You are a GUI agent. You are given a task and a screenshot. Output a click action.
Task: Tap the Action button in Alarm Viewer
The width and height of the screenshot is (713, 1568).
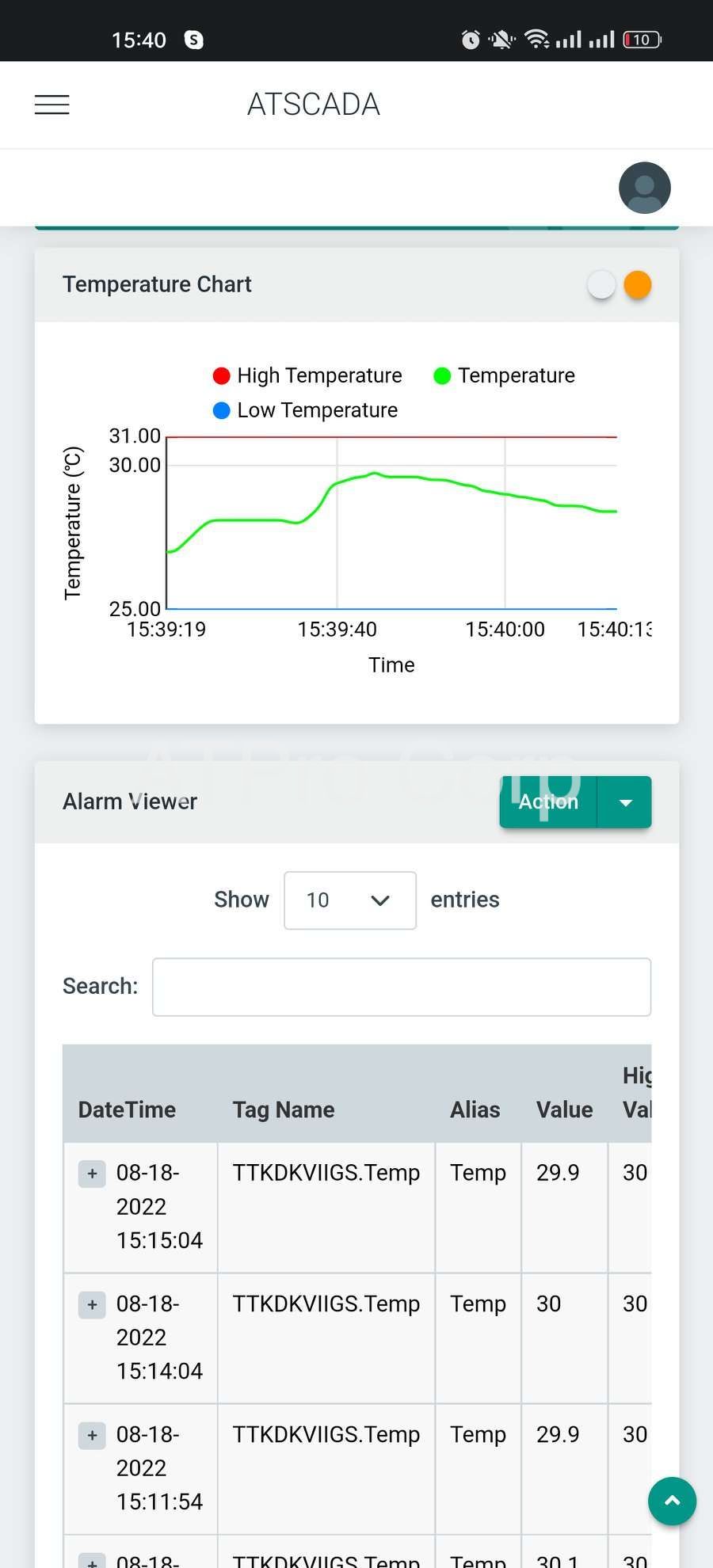click(x=548, y=802)
